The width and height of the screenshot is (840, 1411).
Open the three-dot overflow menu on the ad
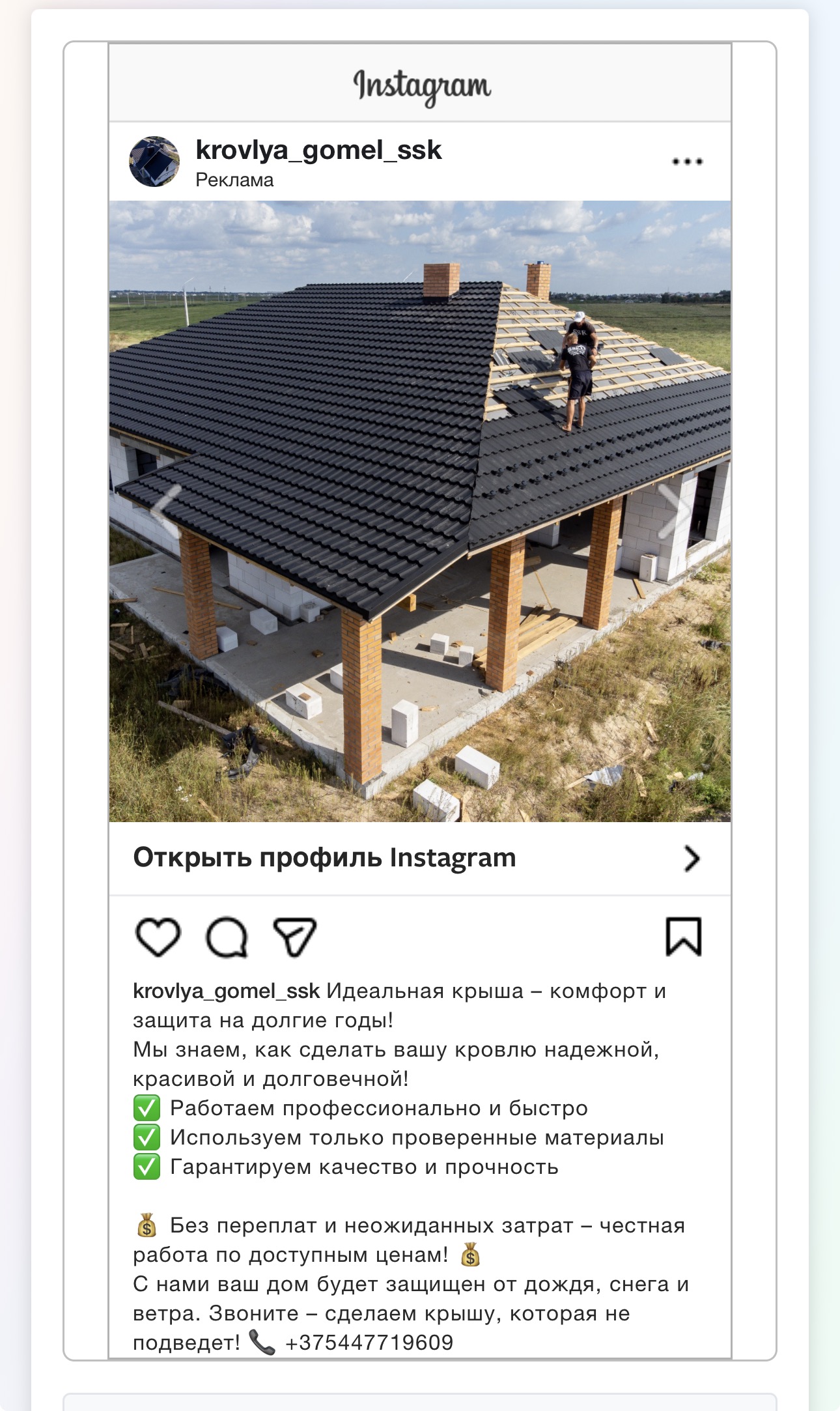[x=687, y=162]
